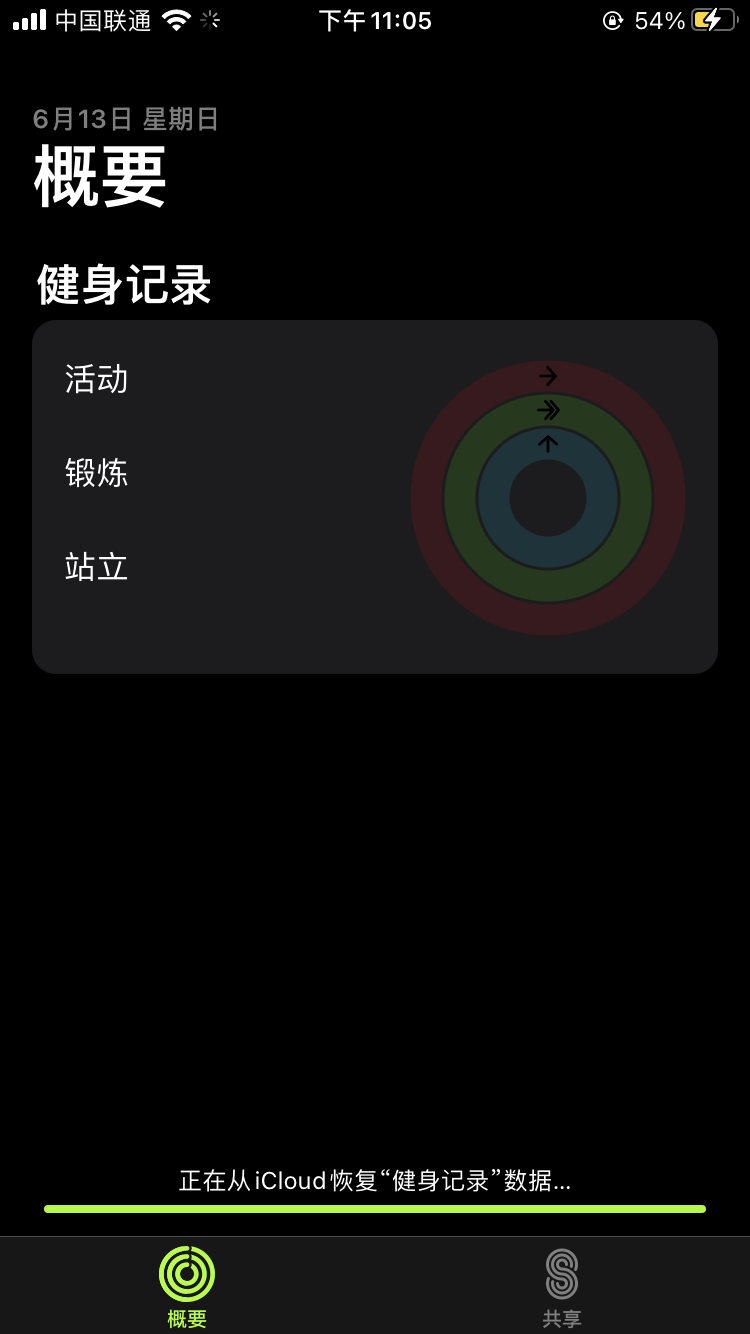The height and width of the screenshot is (1334, 750).
Task: Switch to the 概要 tab
Action: point(187,1286)
